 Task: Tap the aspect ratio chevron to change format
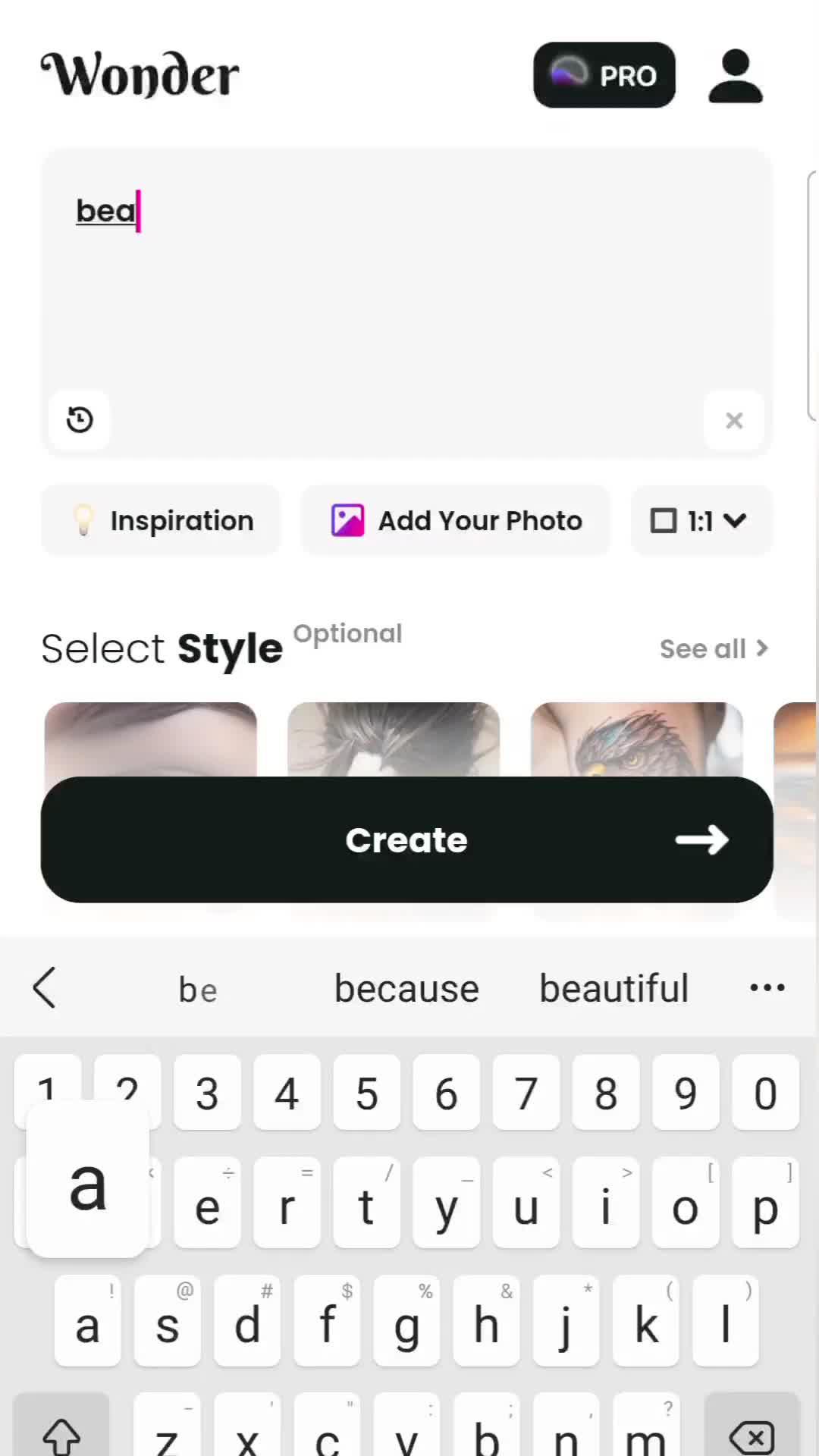click(x=734, y=520)
